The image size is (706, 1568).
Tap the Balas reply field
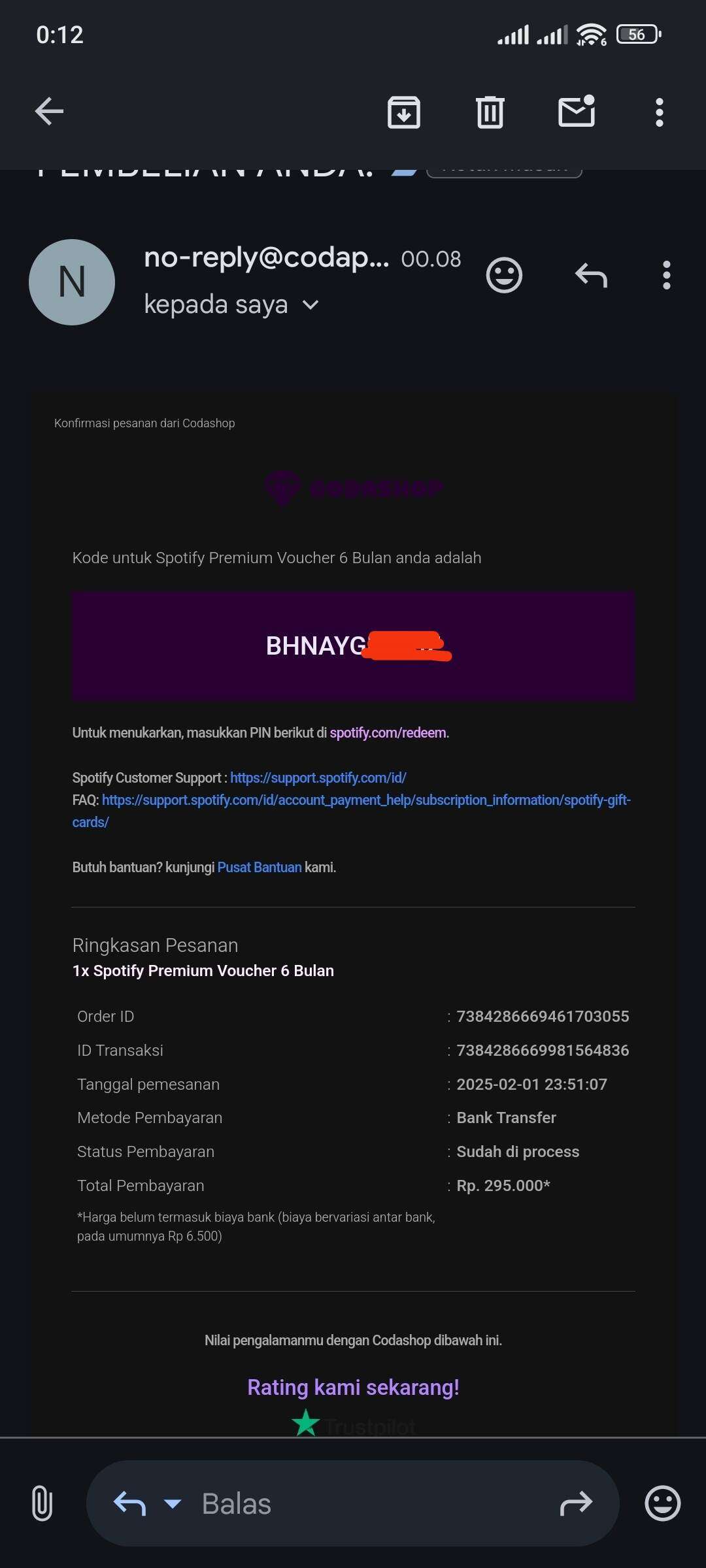353,1503
